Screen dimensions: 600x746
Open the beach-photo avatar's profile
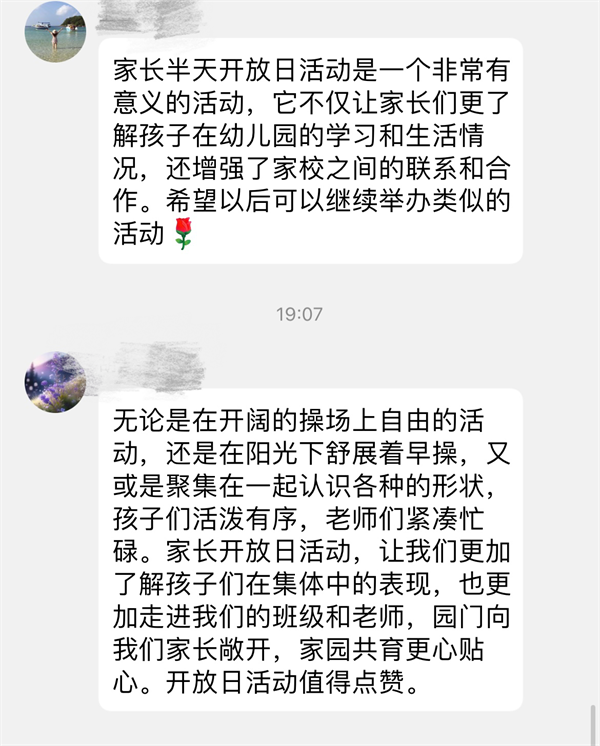click(55, 31)
